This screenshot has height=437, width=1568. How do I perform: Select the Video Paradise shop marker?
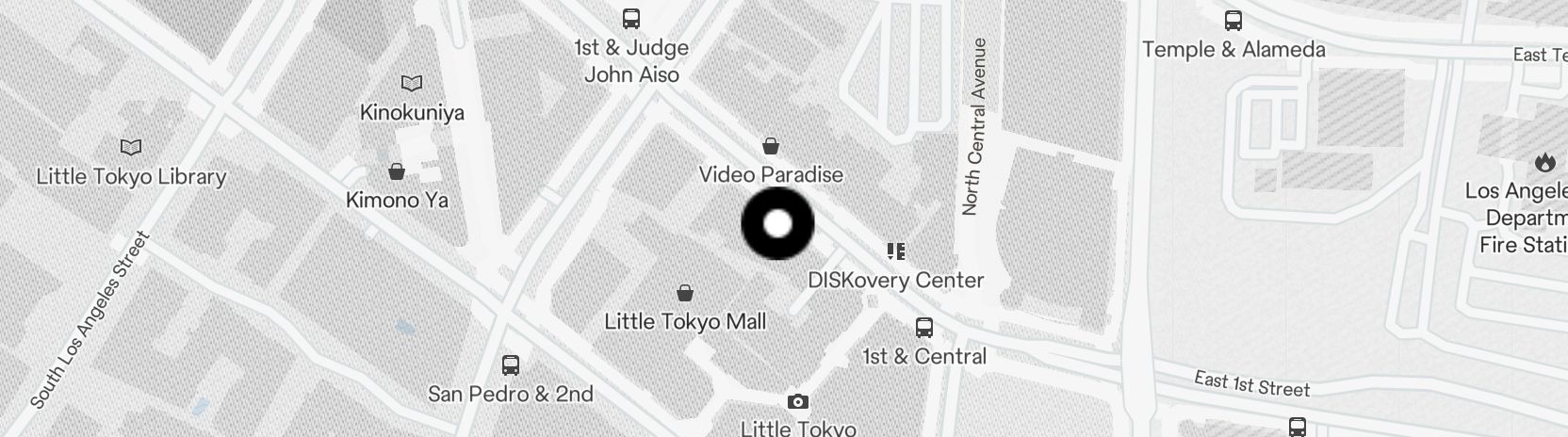coord(771,146)
